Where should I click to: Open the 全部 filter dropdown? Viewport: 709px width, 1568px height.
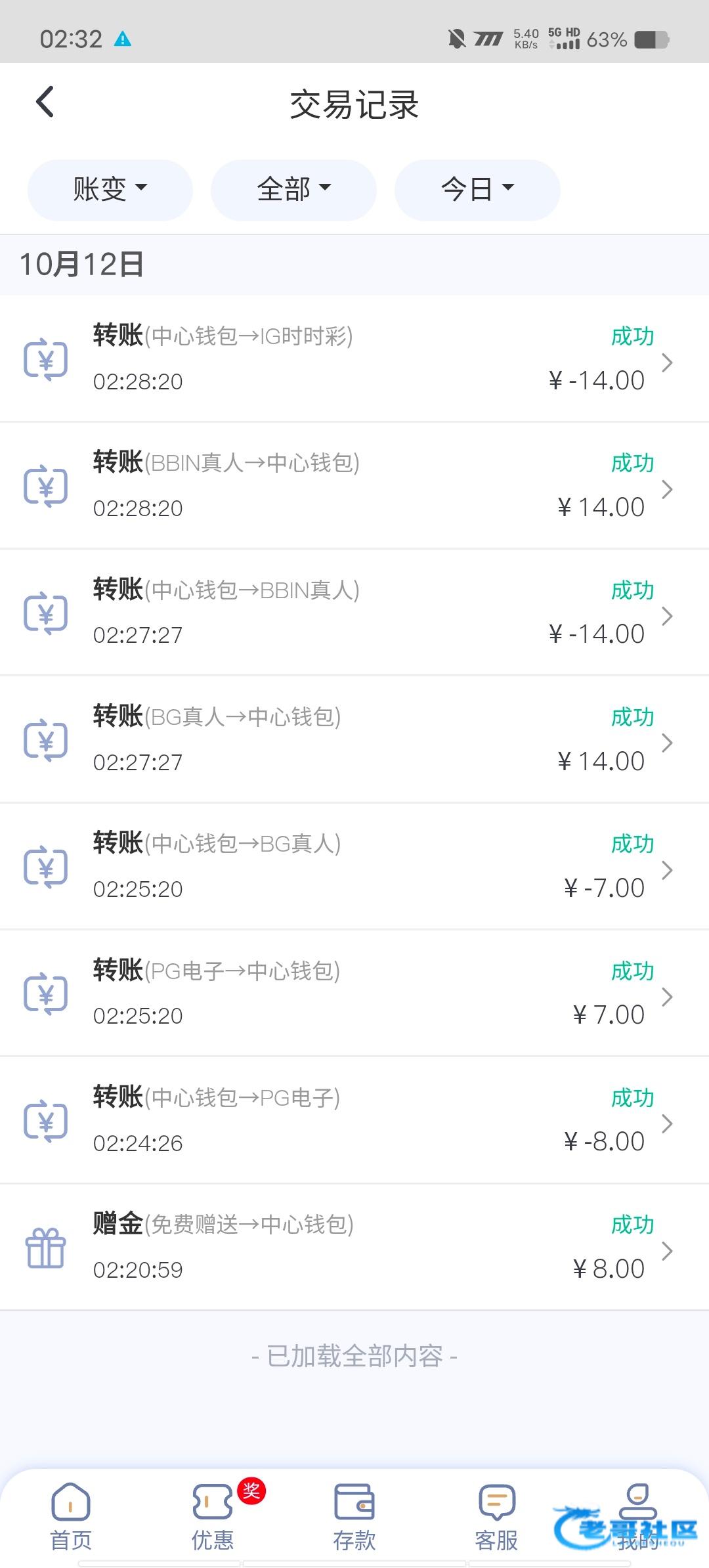[293, 190]
